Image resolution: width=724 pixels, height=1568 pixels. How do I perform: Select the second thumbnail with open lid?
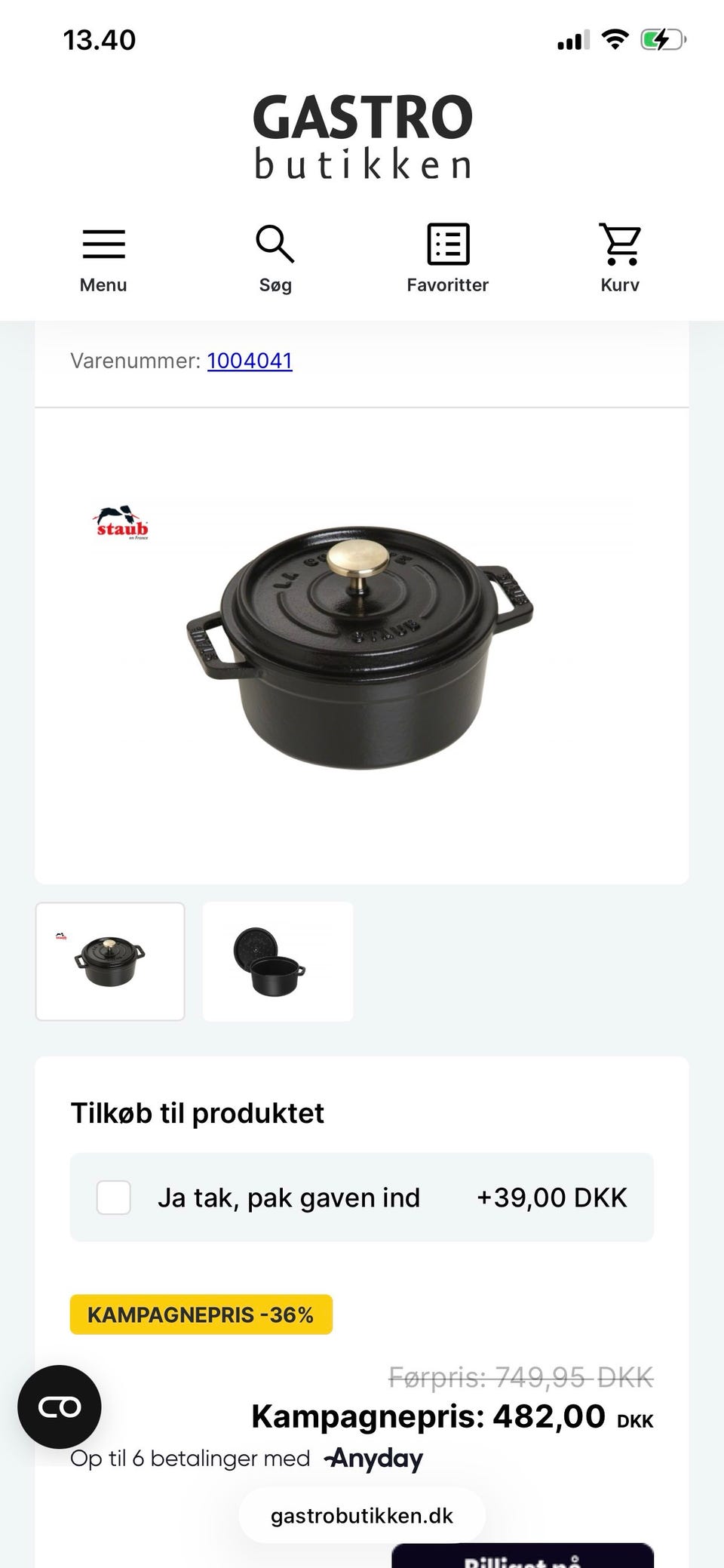[278, 961]
